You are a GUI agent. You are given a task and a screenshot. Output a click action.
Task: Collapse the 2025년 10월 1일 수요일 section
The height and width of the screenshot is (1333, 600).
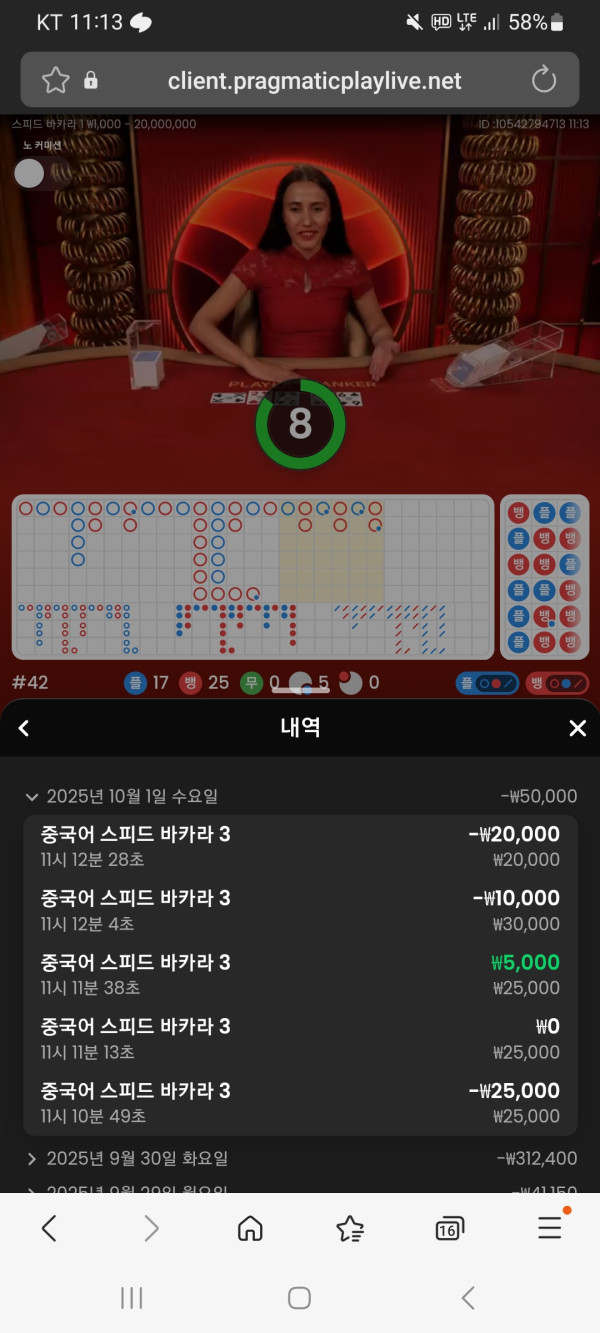(33, 797)
